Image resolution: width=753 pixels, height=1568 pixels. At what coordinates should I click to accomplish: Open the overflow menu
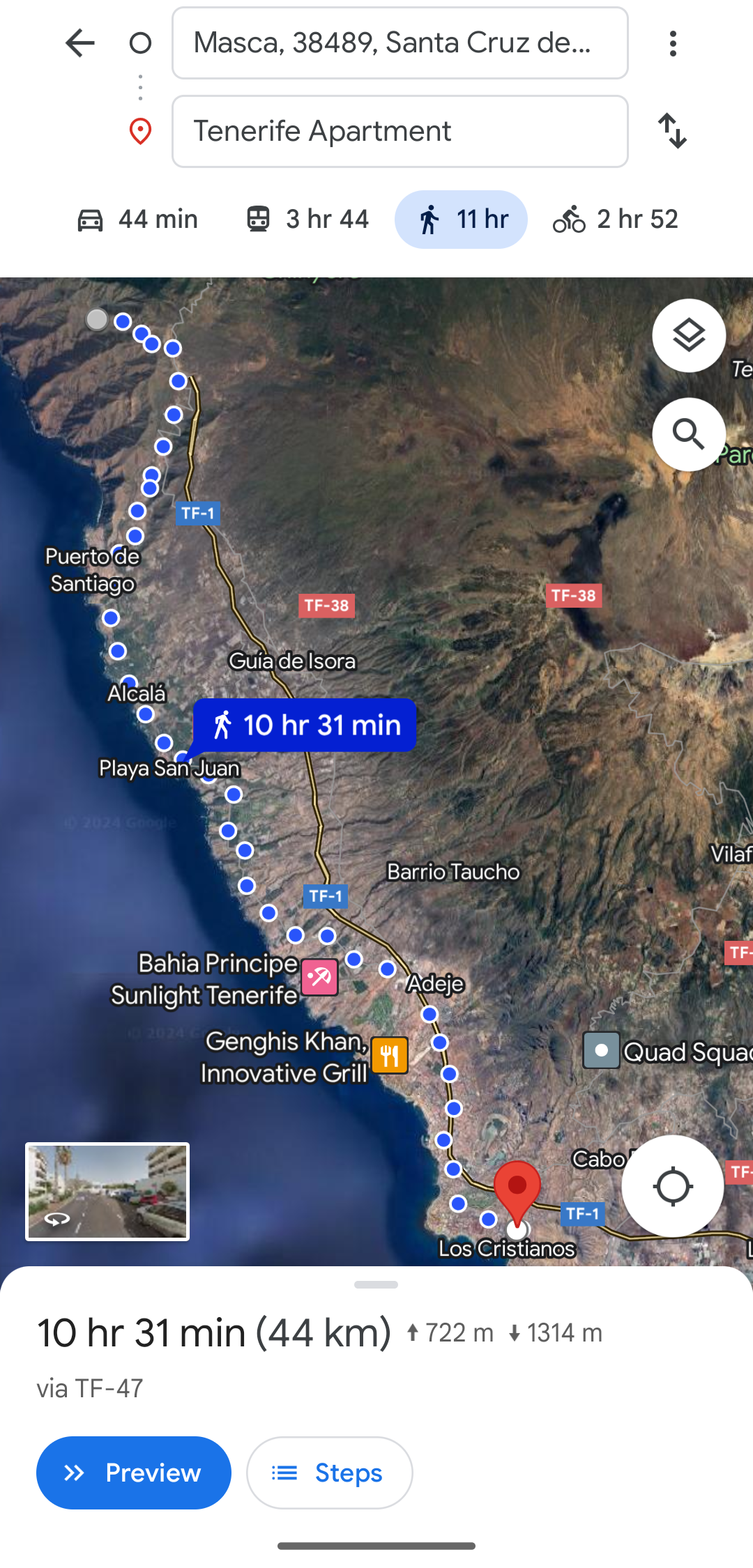coord(673,43)
